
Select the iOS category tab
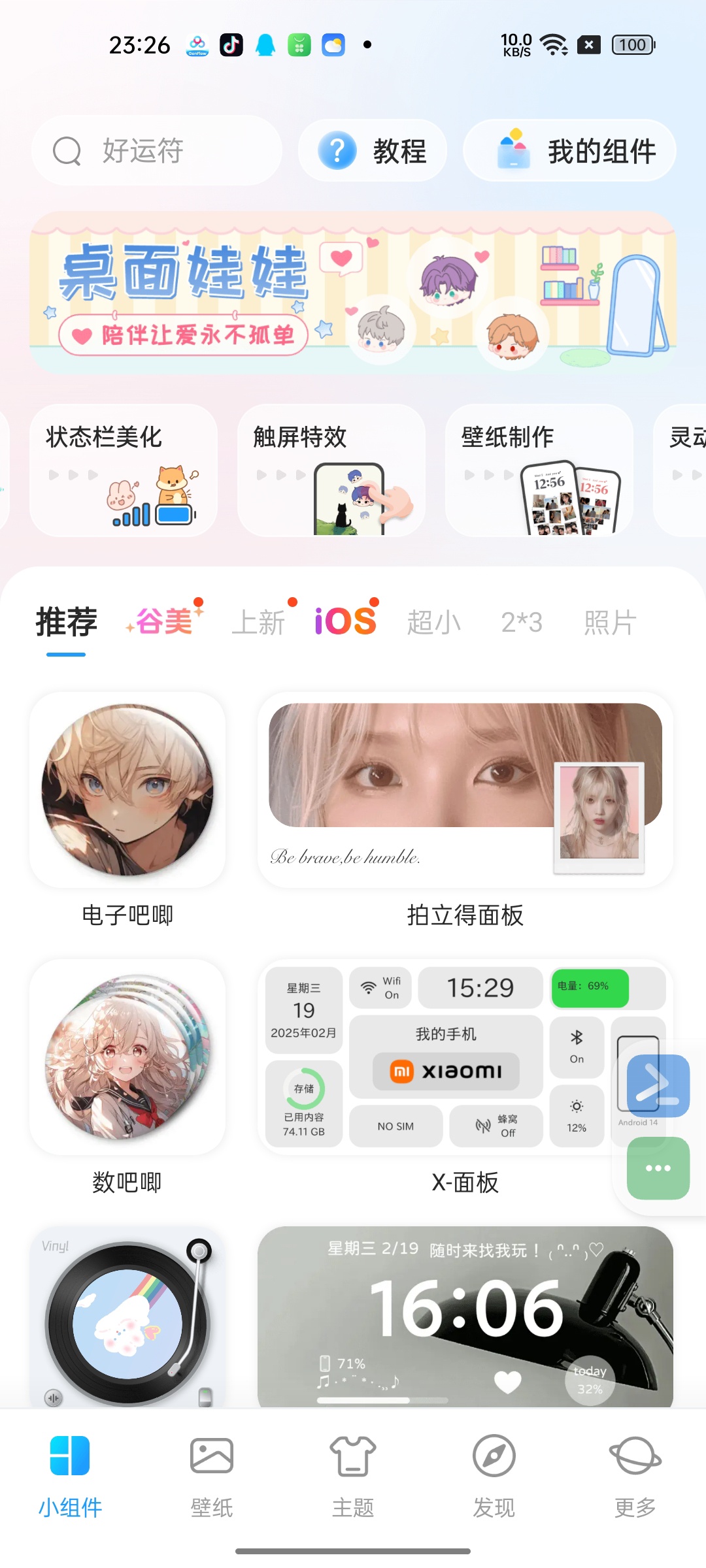pos(345,621)
